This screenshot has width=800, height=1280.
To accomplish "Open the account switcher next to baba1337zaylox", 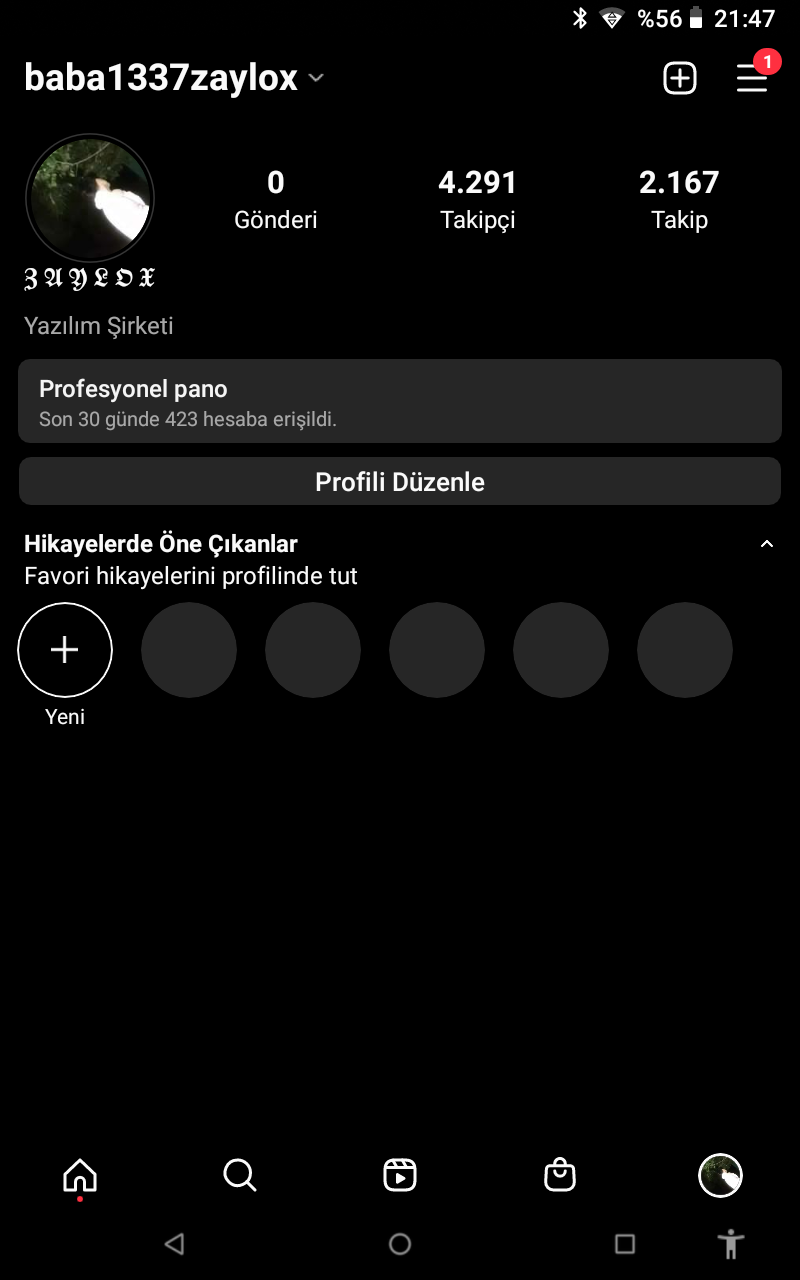I will coord(316,78).
